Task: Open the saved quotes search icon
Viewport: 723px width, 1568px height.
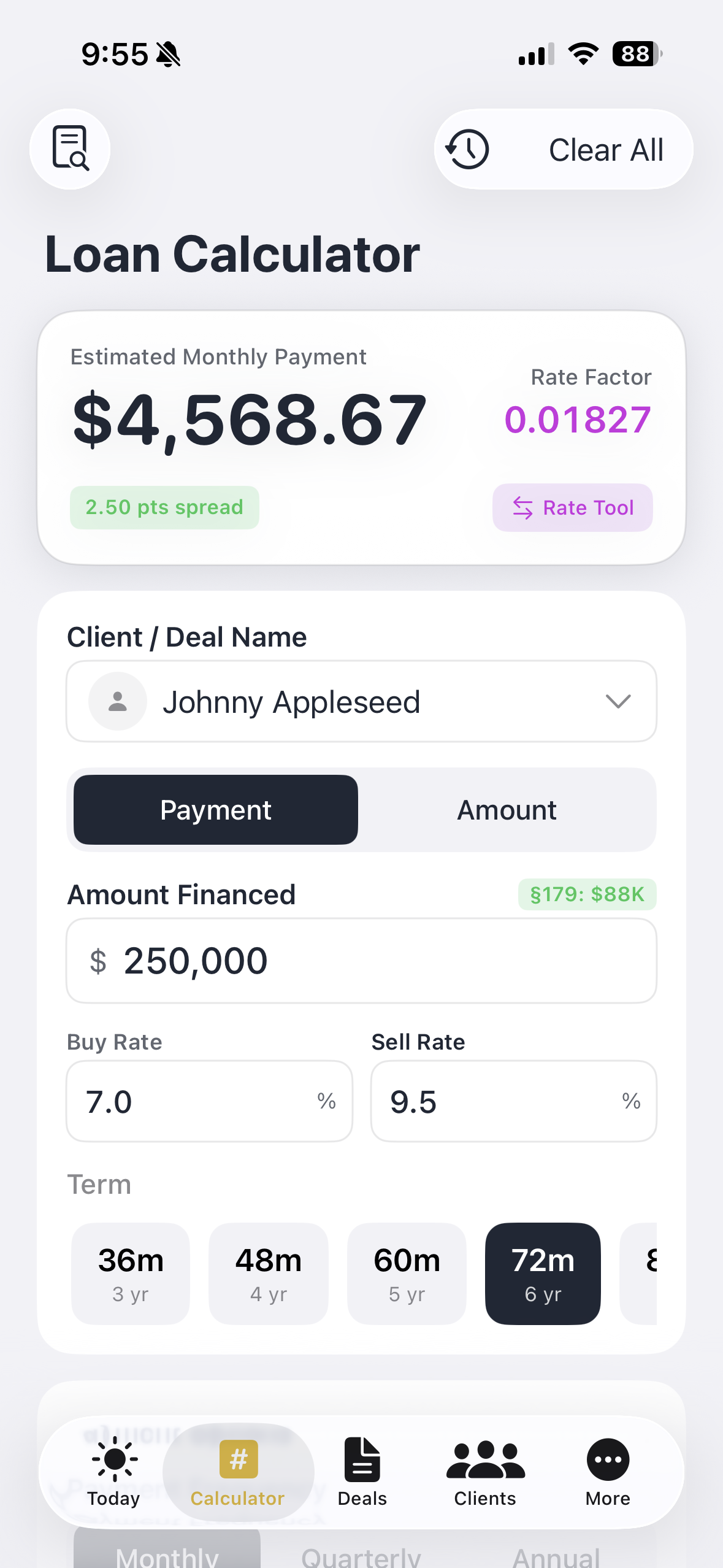Action: pyautogui.click(x=69, y=149)
